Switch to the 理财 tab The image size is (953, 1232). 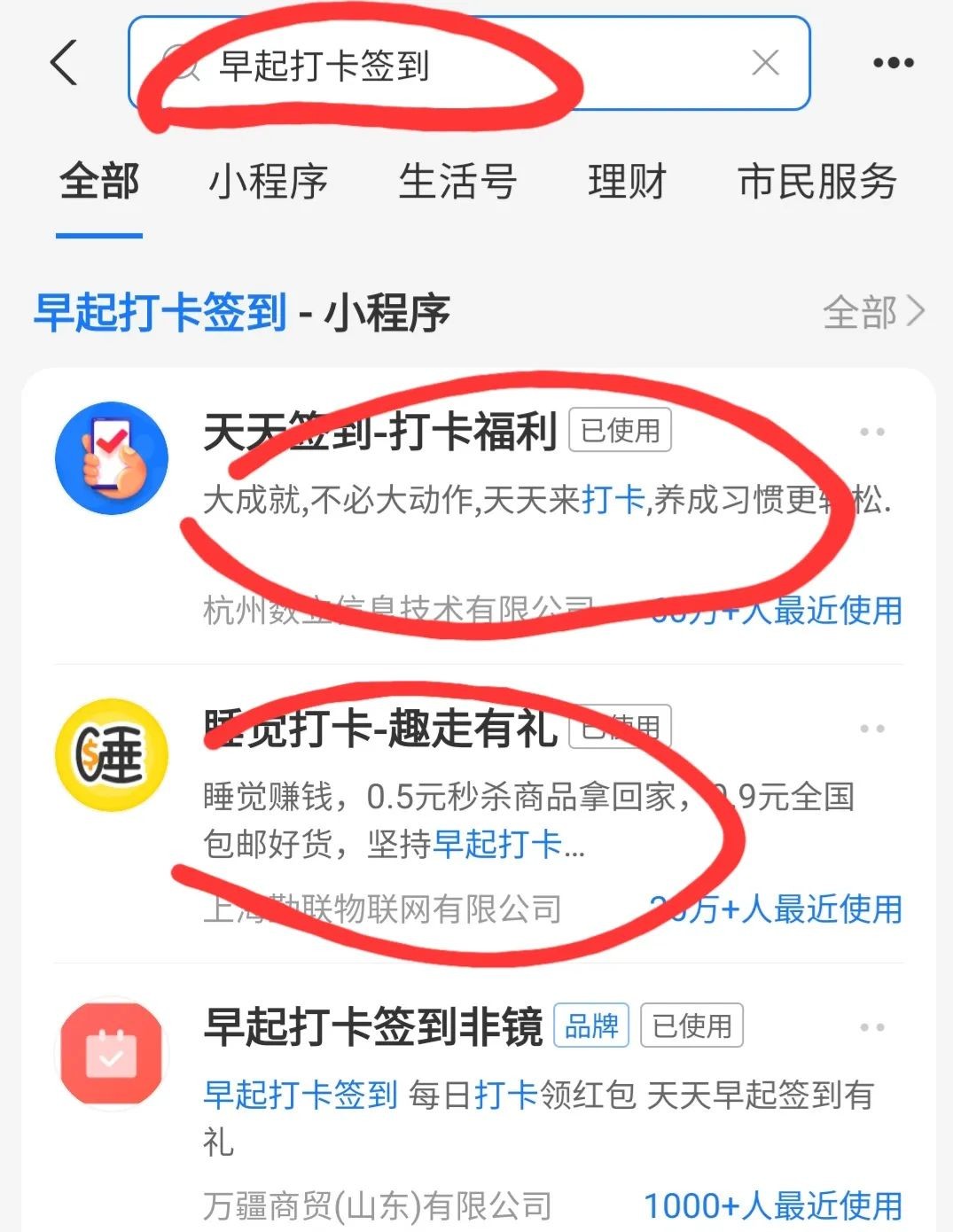coord(627,182)
